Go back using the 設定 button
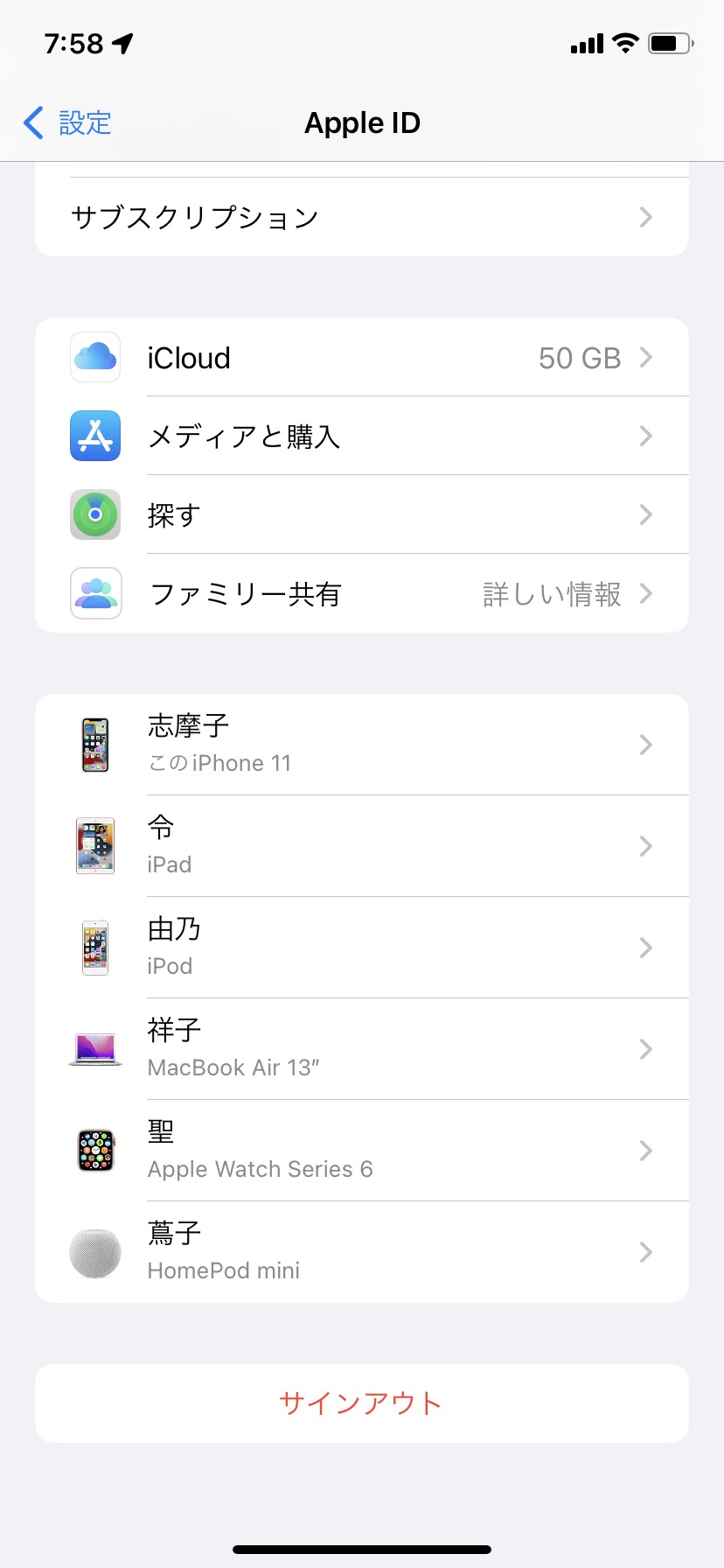This screenshot has height=1568, width=724. click(66, 122)
